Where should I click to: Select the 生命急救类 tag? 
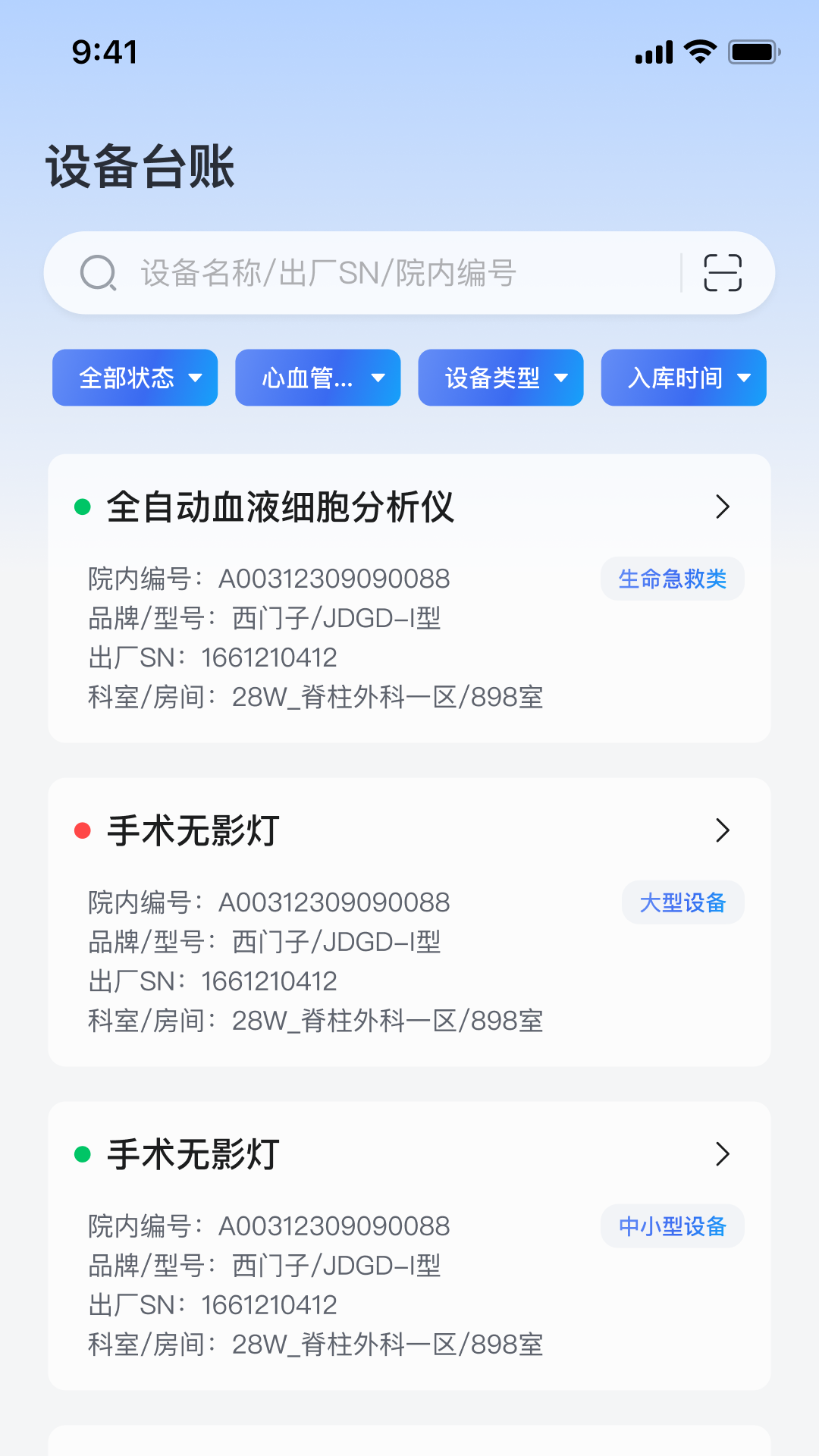click(672, 578)
